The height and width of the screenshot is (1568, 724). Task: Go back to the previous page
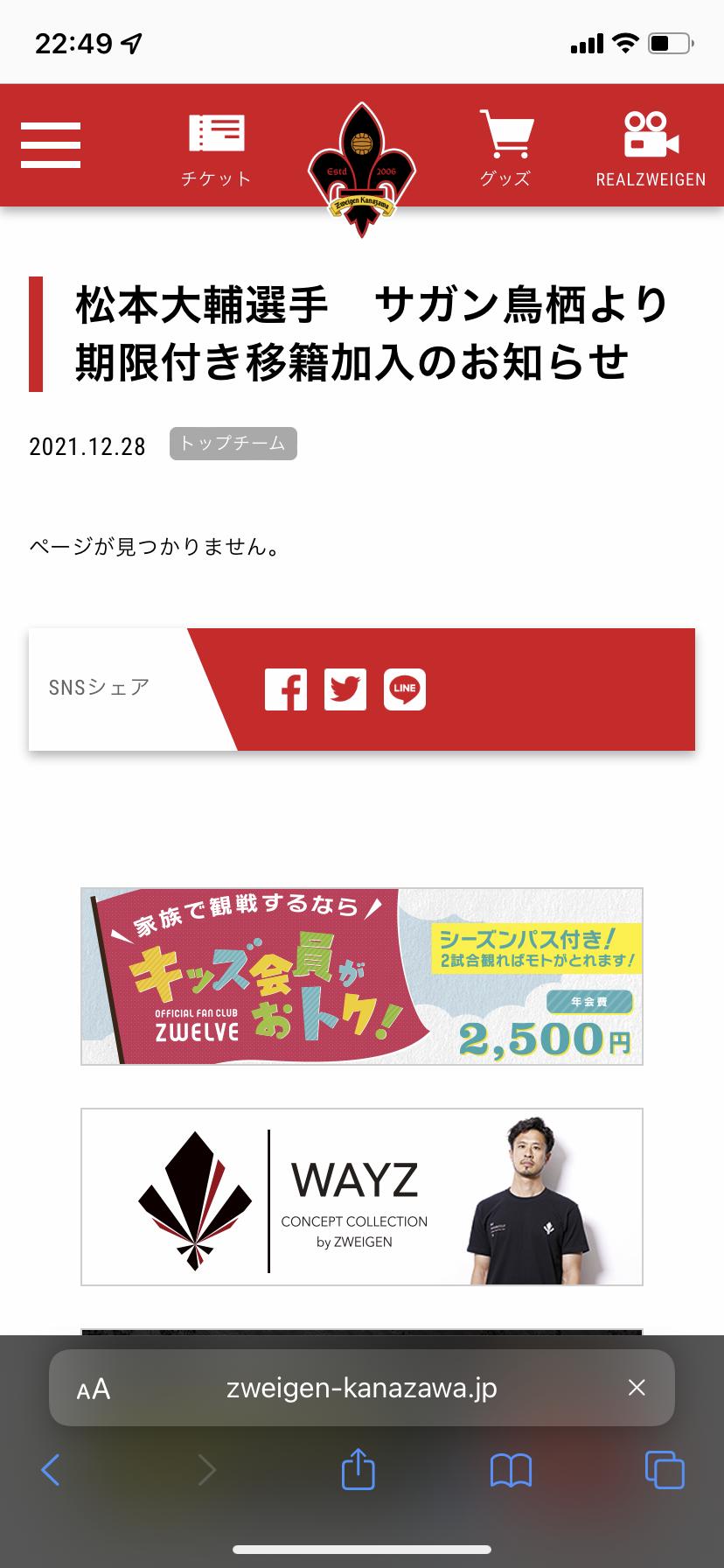(x=51, y=1470)
